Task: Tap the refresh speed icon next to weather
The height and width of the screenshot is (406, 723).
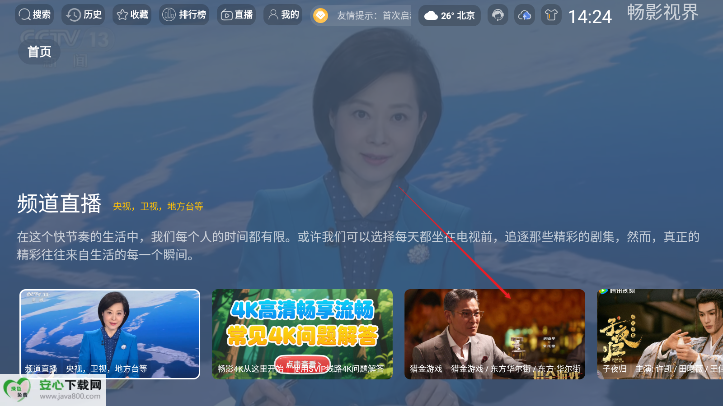Action: (x=497, y=16)
